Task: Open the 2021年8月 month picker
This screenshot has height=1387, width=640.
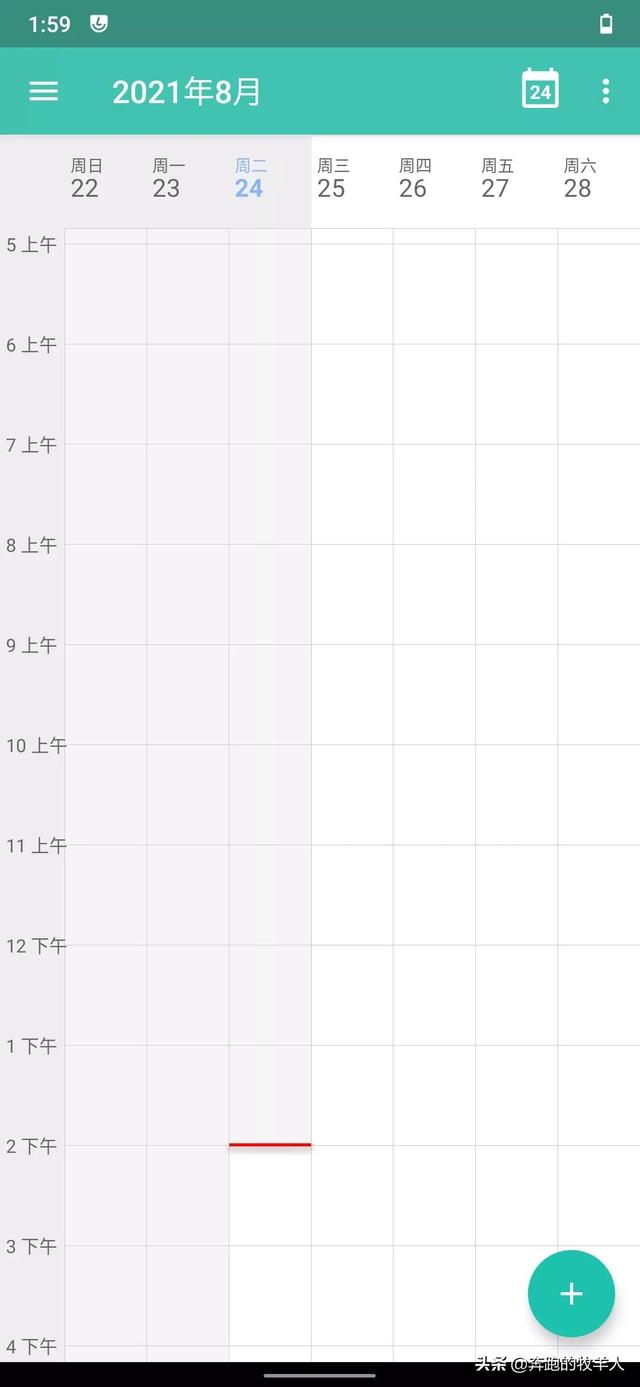Action: [x=186, y=92]
